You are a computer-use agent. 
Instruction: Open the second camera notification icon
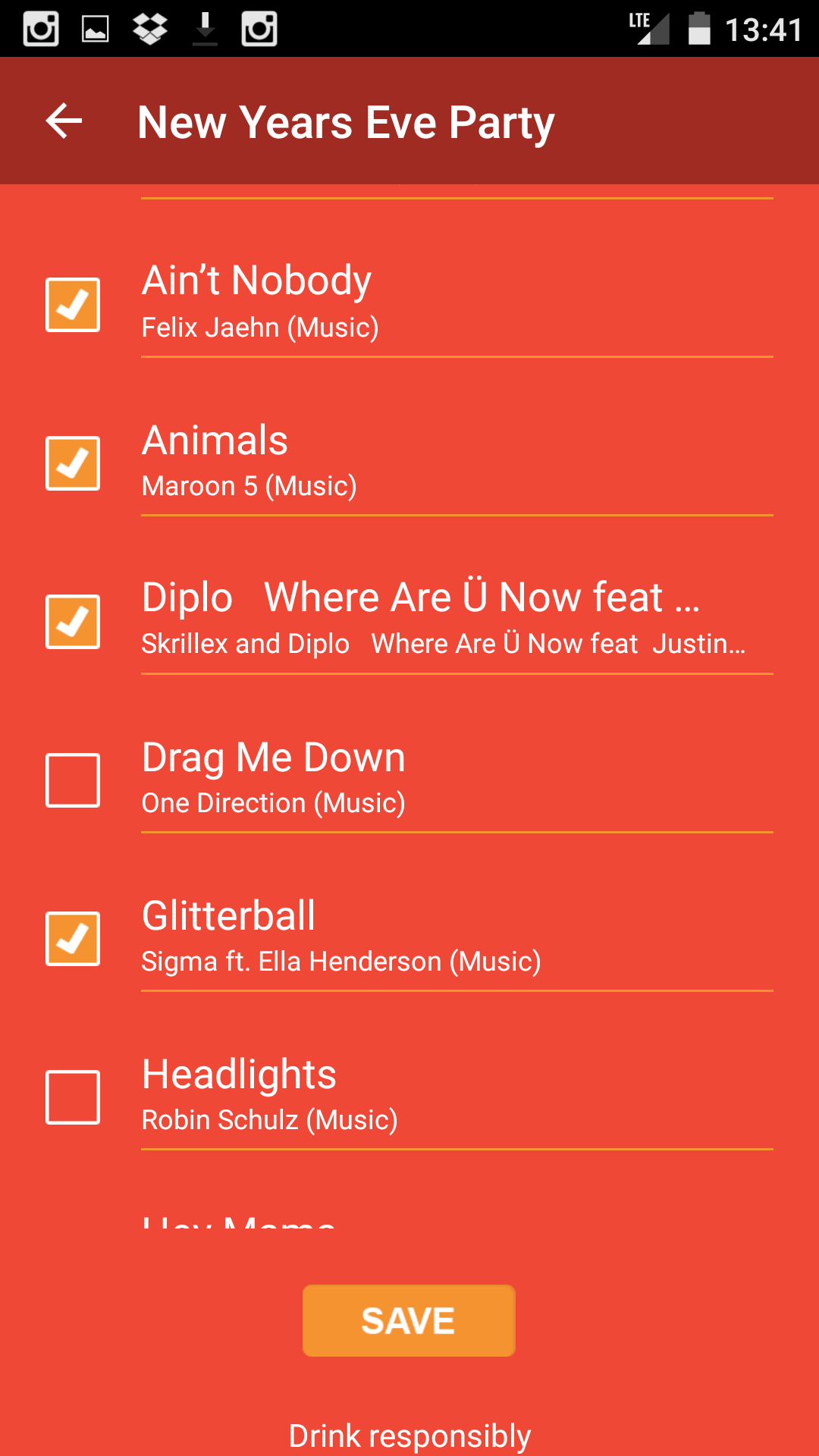point(259,29)
